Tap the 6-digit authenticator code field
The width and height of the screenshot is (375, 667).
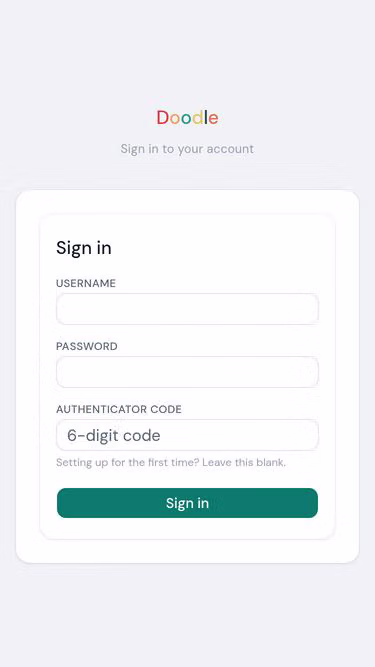(187, 435)
